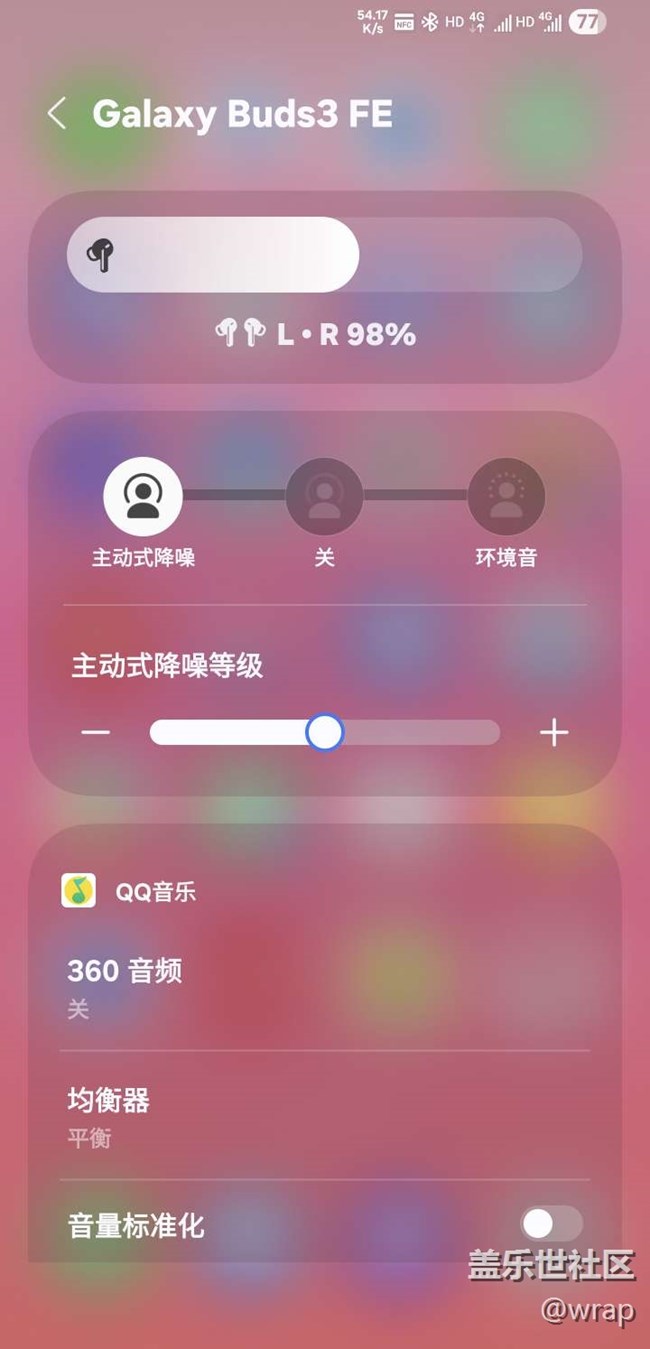Increase 主动式降噪等级 with plus button
This screenshot has width=650, height=1349.
click(553, 733)
